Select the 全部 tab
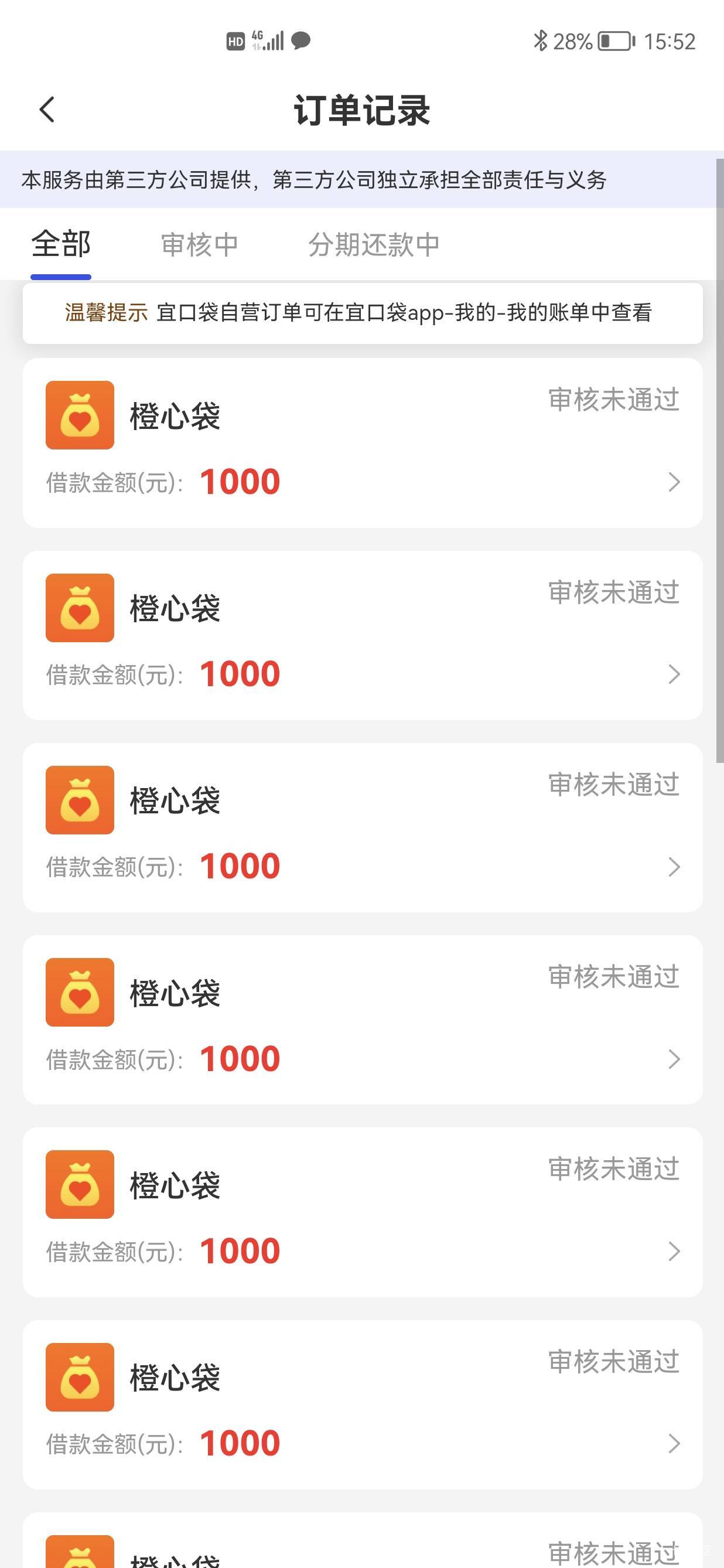 (61, 245)
